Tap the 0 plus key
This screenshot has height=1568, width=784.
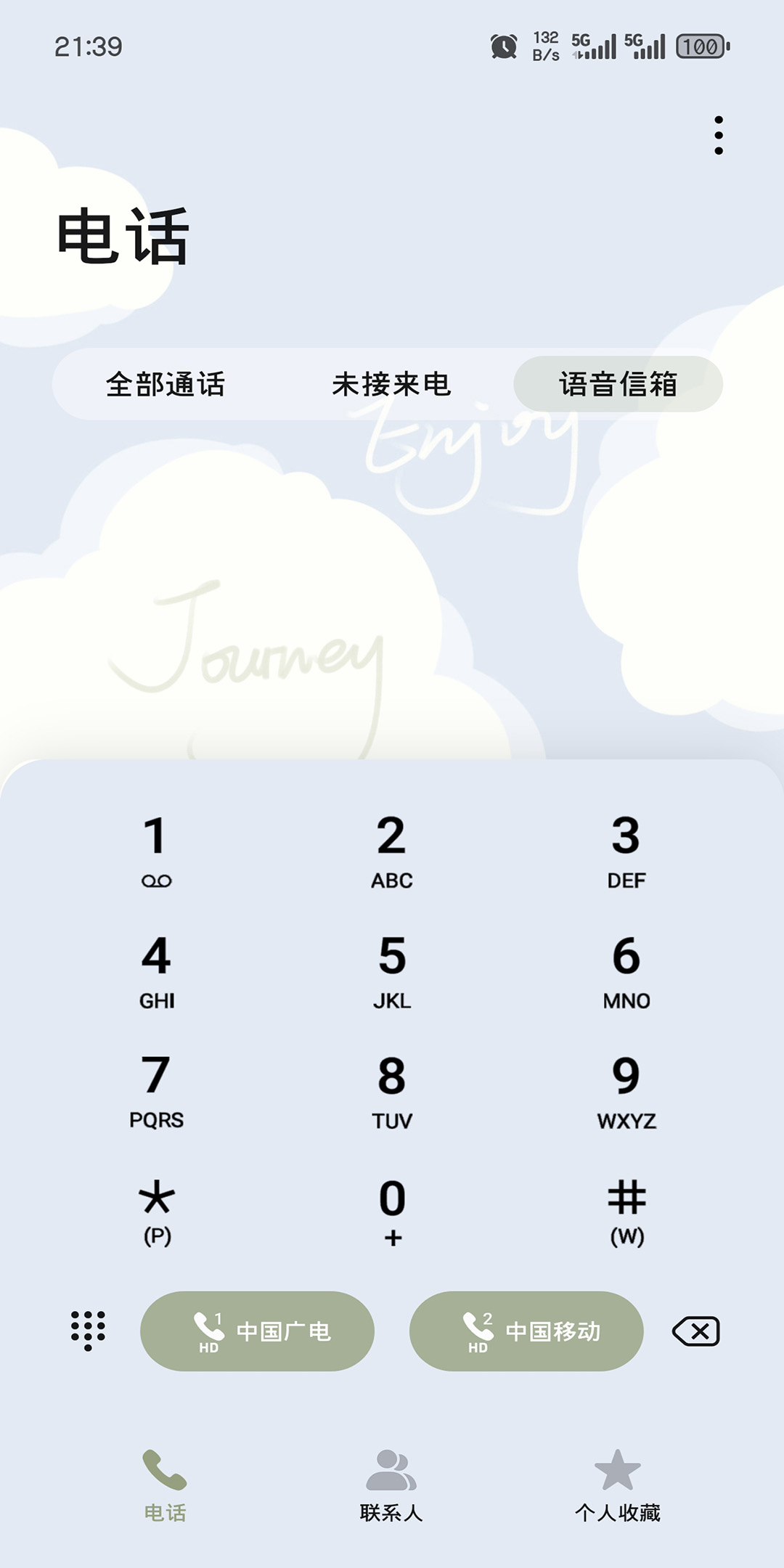[391, 1210]
